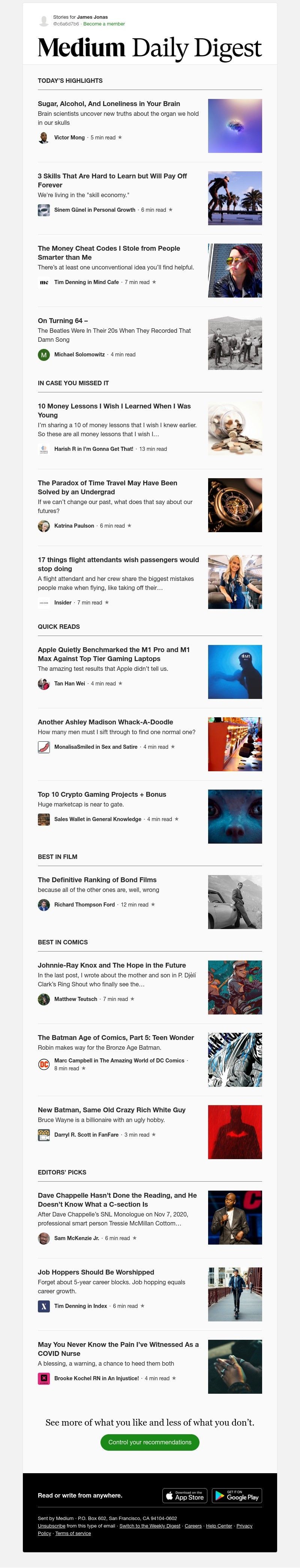Open author Michael Solomowitz's profile
The image size is (300, 1568).
tap(79, 354)
